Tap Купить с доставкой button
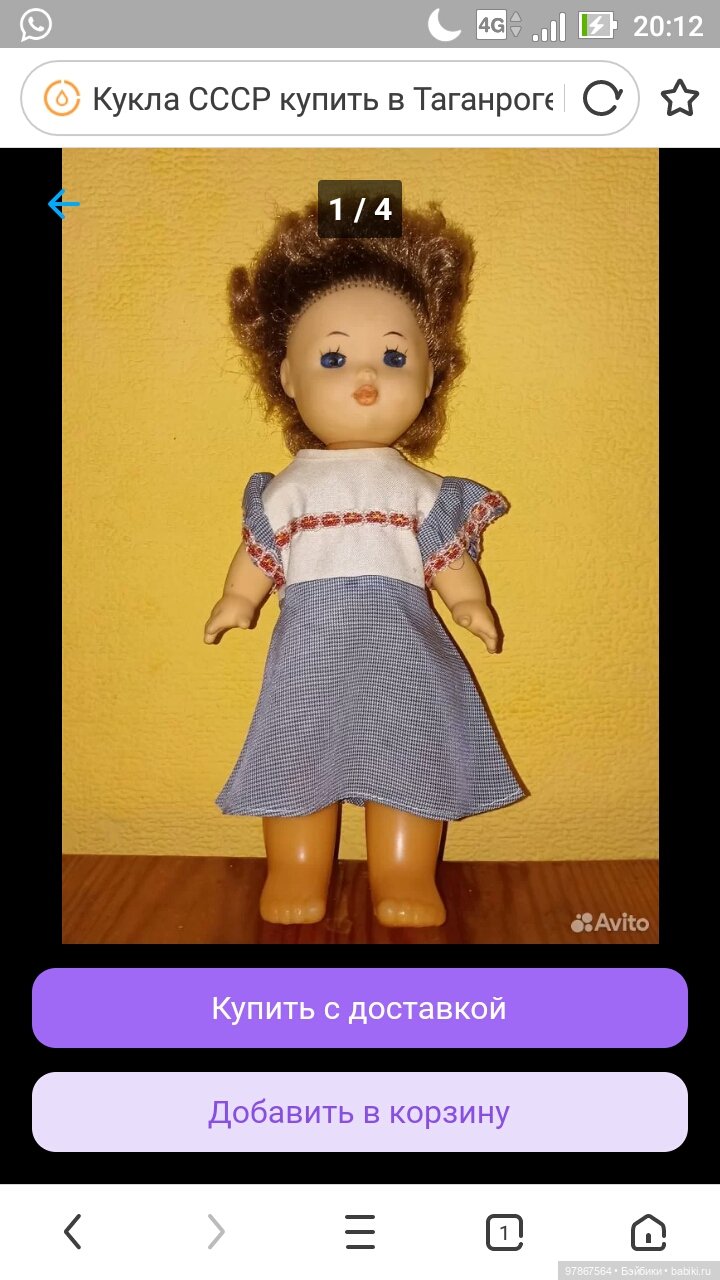 [360, 1008]
